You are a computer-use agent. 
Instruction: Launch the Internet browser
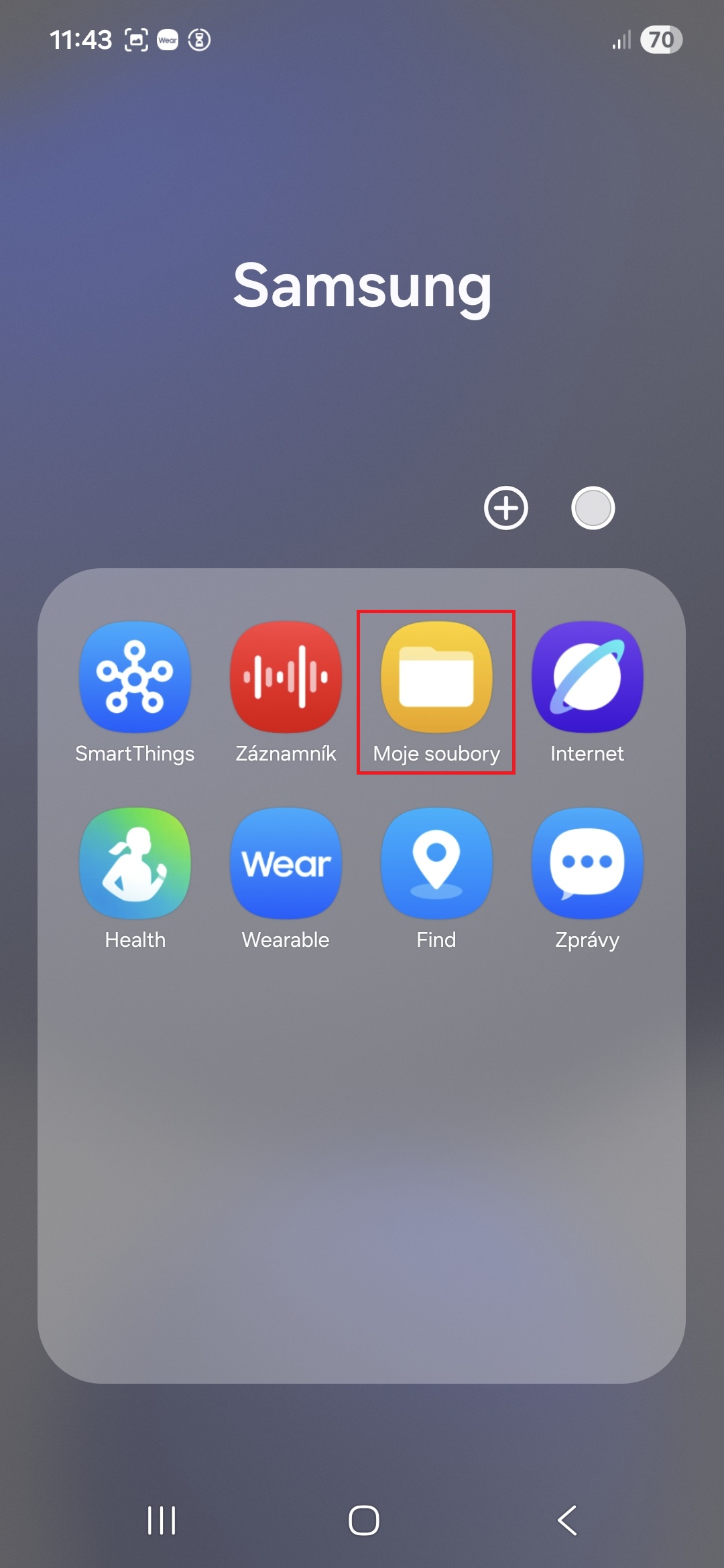point(587,677)
